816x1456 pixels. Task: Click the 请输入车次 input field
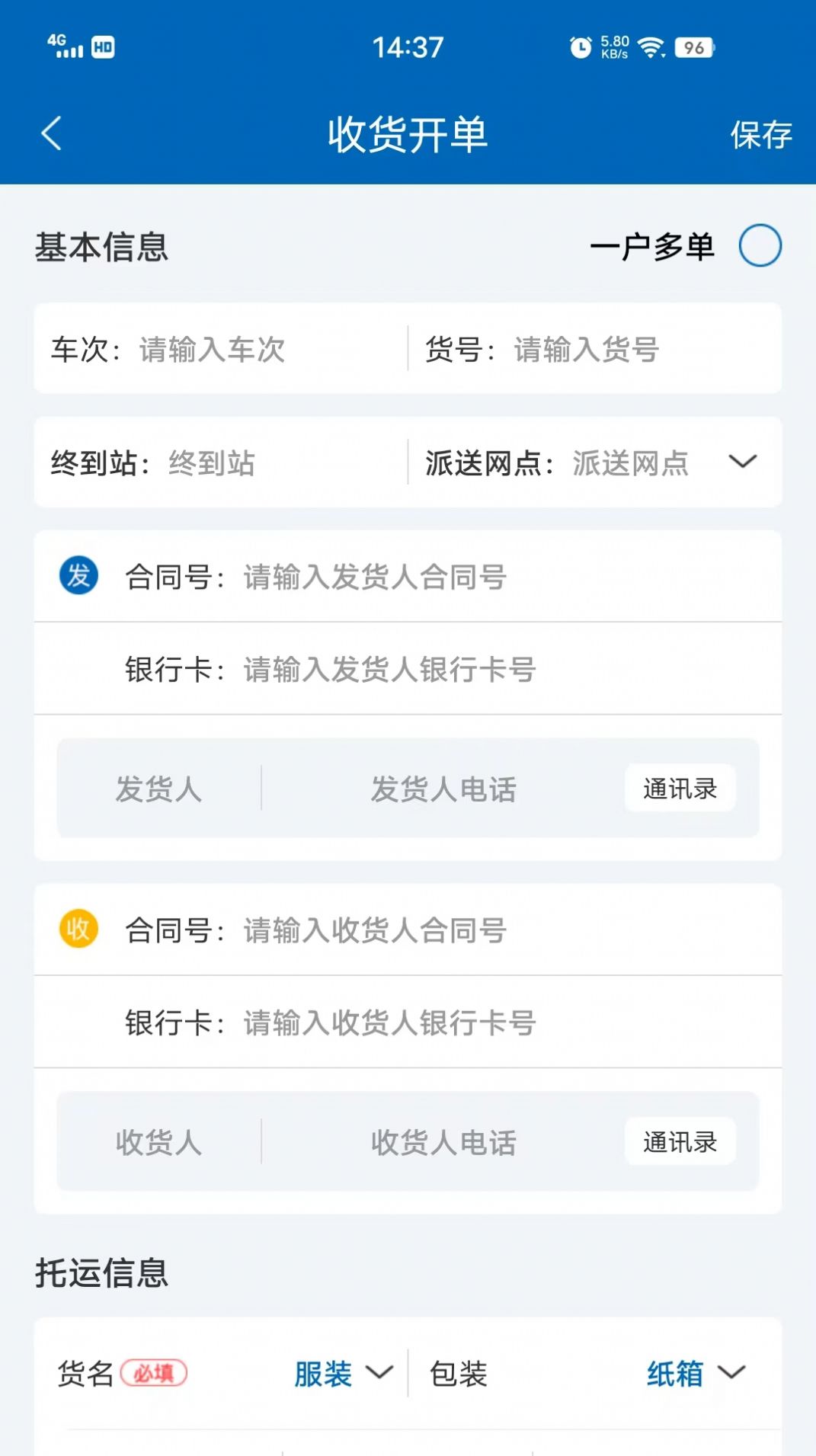click(210, 349)
